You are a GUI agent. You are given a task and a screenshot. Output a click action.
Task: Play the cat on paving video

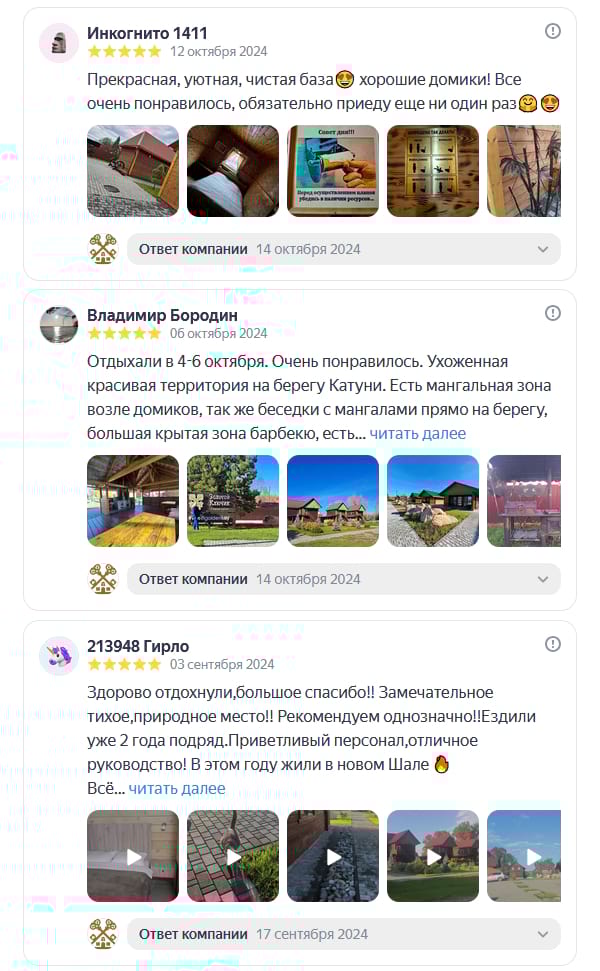tap(233, 856)
